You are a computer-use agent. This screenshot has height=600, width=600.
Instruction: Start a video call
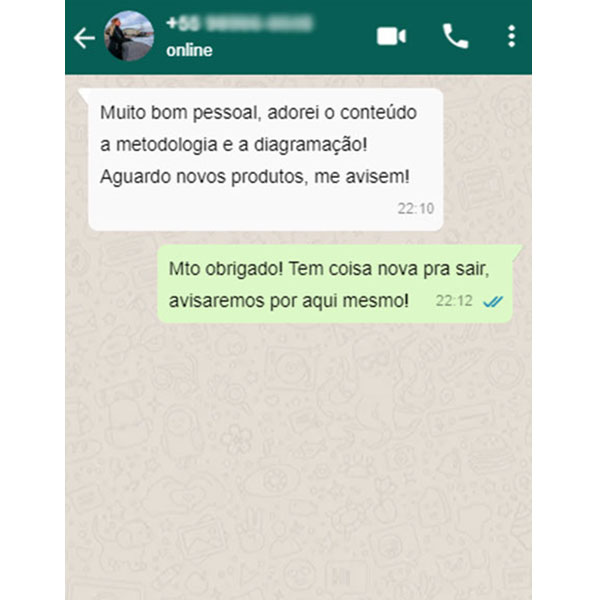click(391, 37)
